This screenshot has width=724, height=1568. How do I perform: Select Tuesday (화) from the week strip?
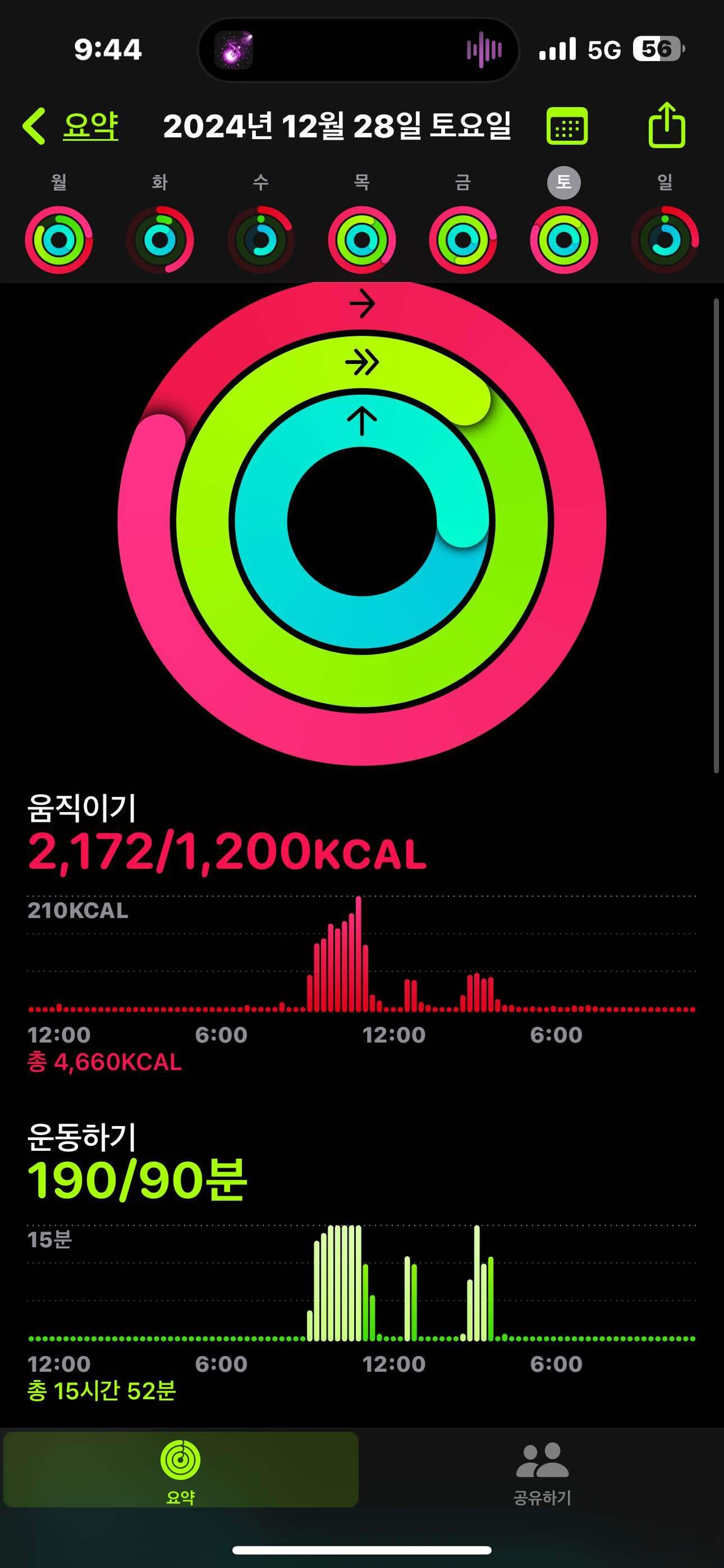pos(160,239)
